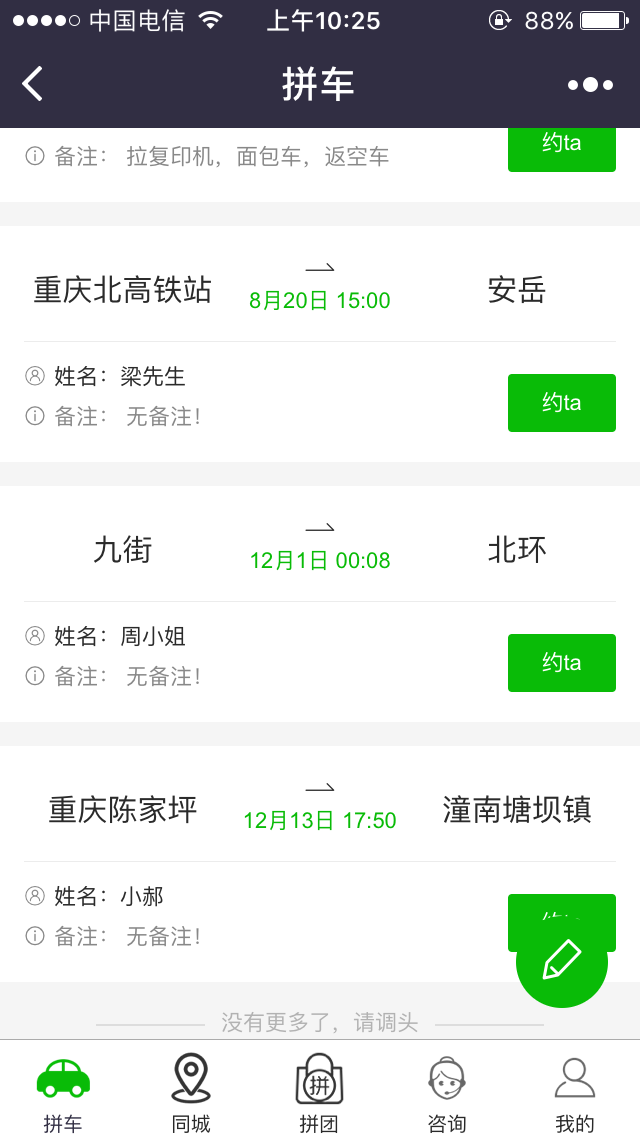Open the green pencil compose button
640x1136 pixels.
point(562,961)
